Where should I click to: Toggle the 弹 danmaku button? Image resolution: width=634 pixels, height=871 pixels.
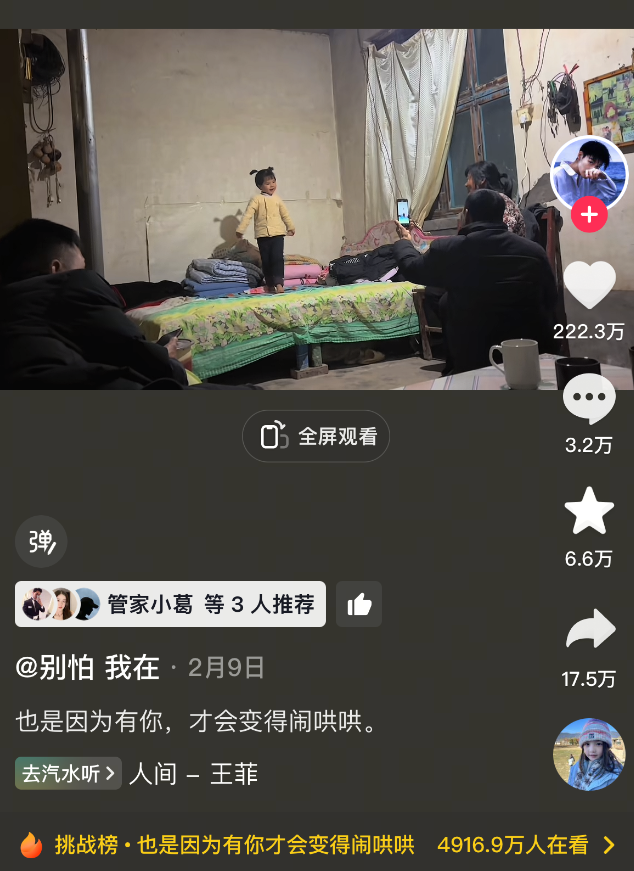click(x=41, y=542)
